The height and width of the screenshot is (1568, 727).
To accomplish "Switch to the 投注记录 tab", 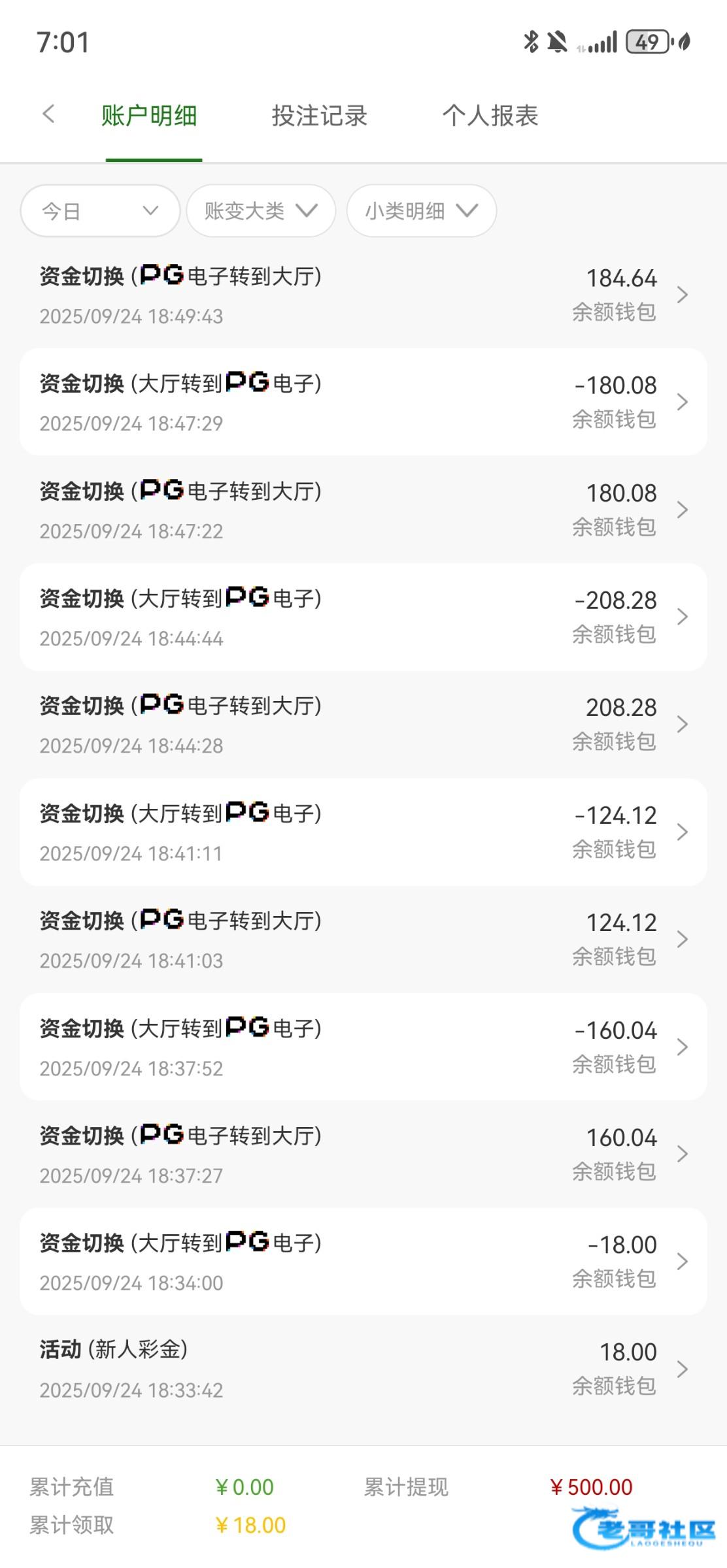I will (x=319, y=116).
